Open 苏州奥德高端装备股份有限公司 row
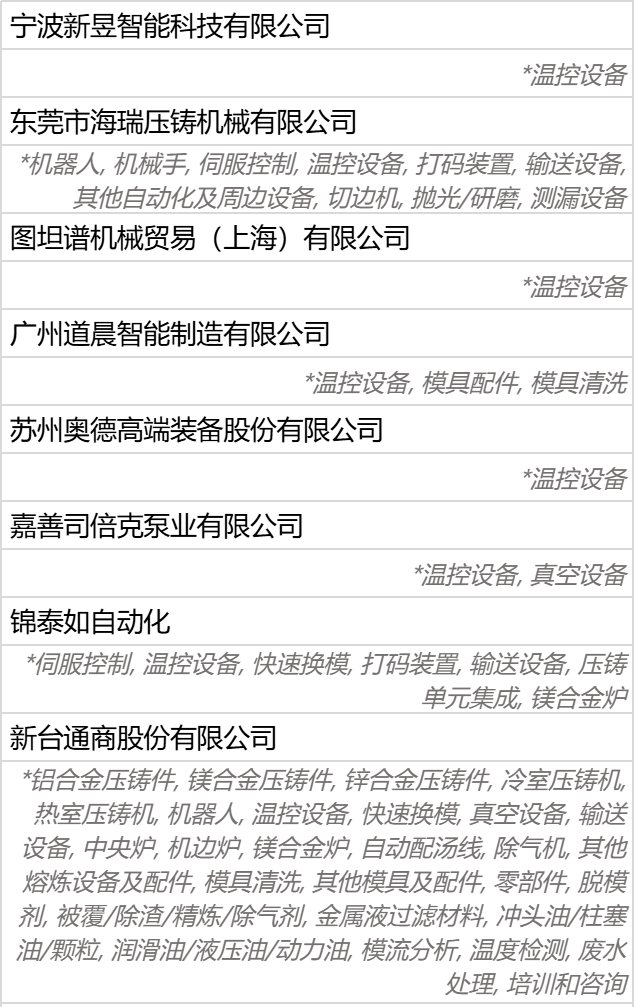This screenshot has height=1007, width=634. (x=197, y=430)
